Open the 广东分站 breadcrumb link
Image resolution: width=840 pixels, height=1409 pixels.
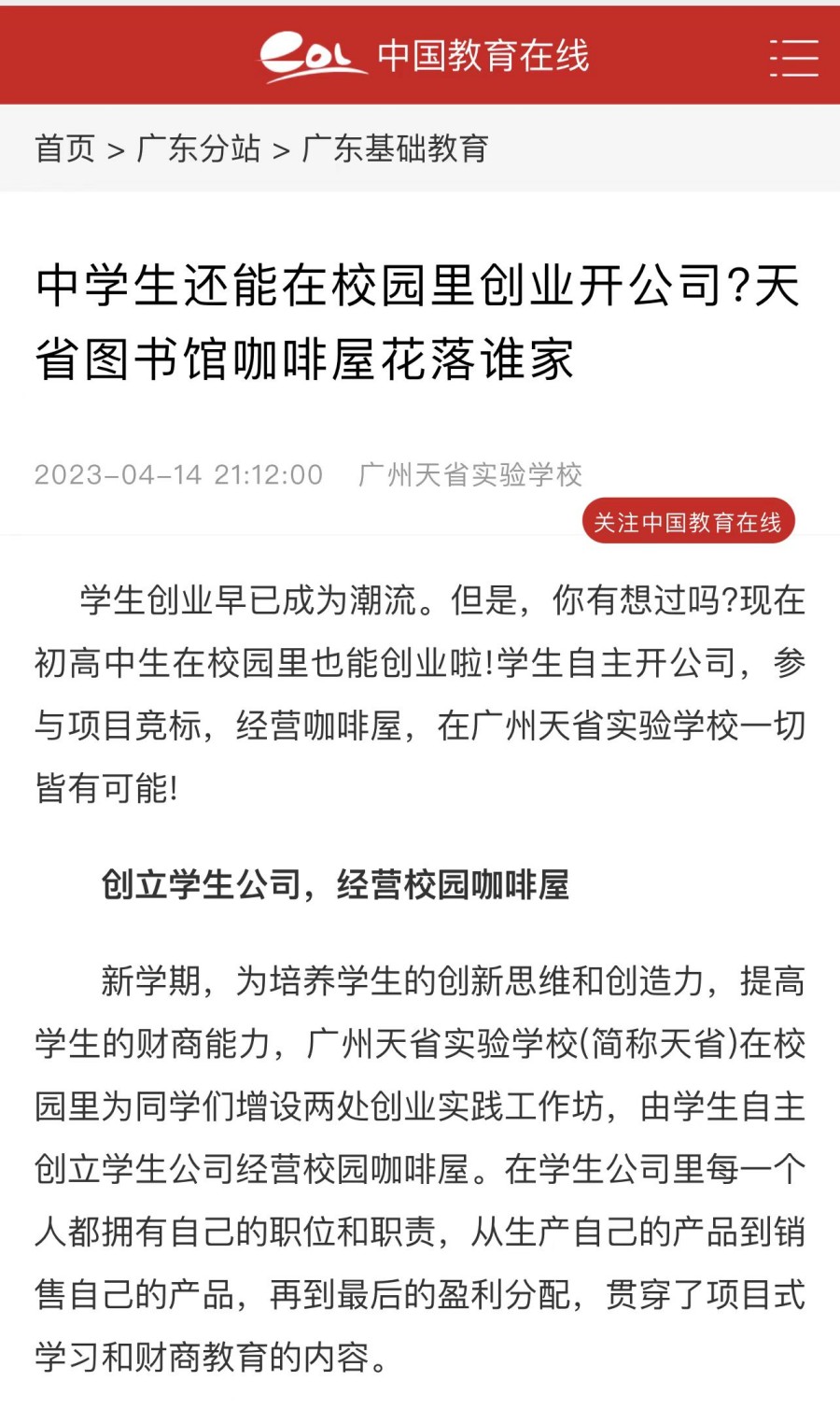tap(199, 148)
